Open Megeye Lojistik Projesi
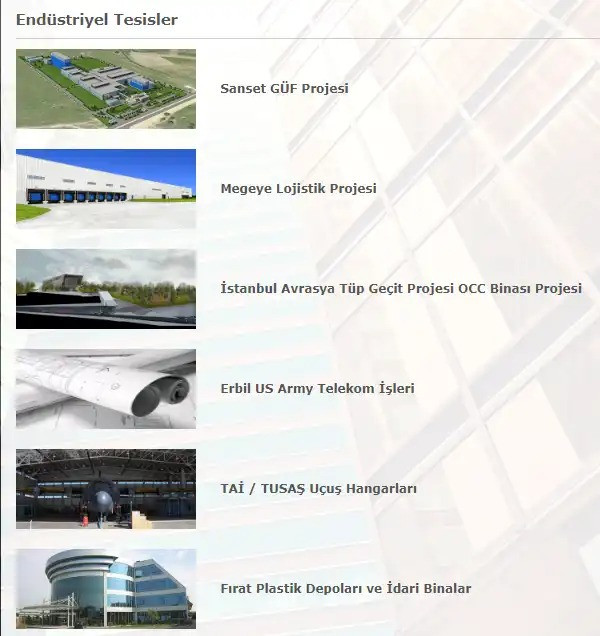Viewport: 600px width, 636px height. tap(298, 189)
